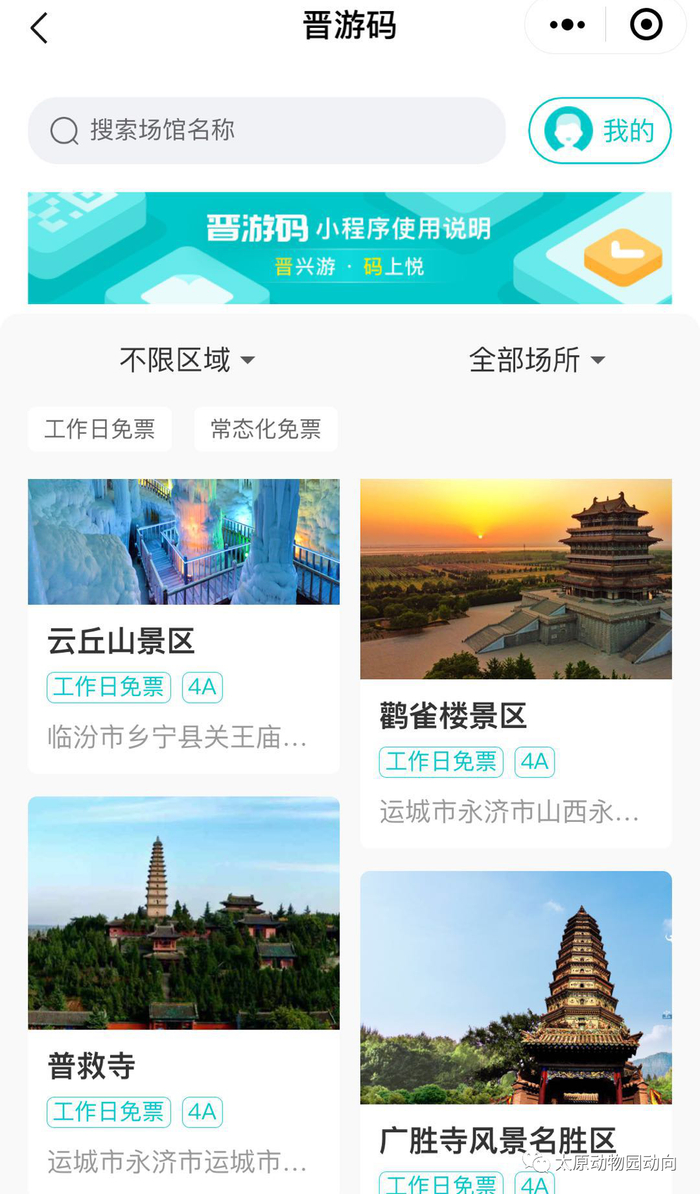
Task: Open the 我的 profile button
Action: click(599, 130)
